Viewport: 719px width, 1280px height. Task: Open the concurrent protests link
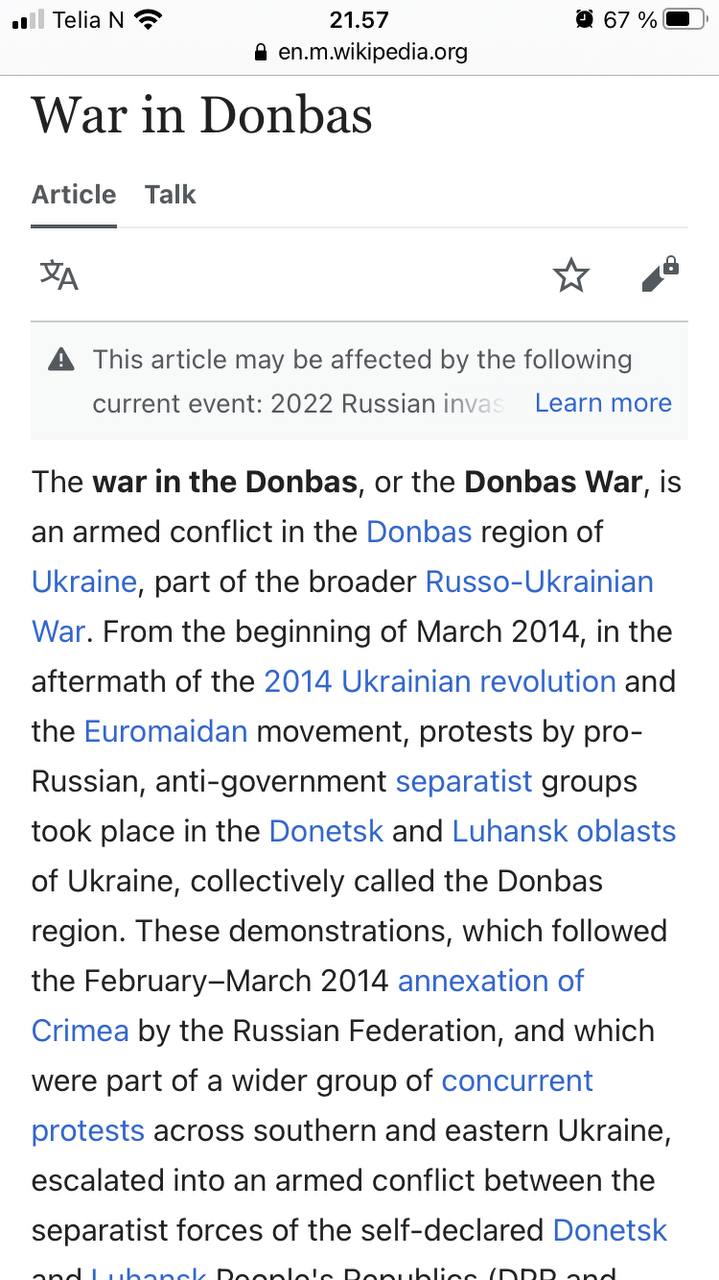point(517,1081)
